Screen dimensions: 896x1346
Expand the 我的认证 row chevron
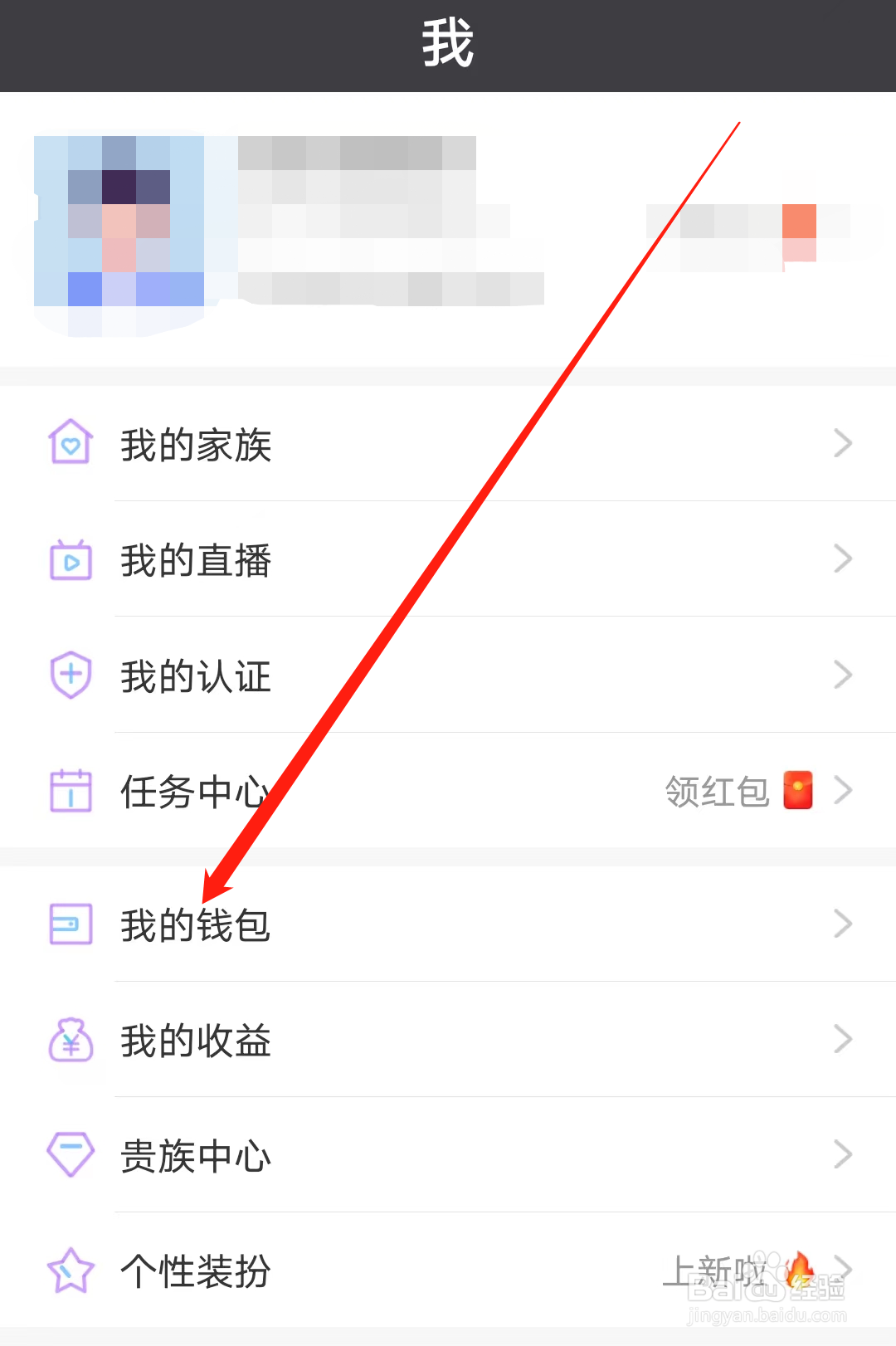(x=843, y=675)
